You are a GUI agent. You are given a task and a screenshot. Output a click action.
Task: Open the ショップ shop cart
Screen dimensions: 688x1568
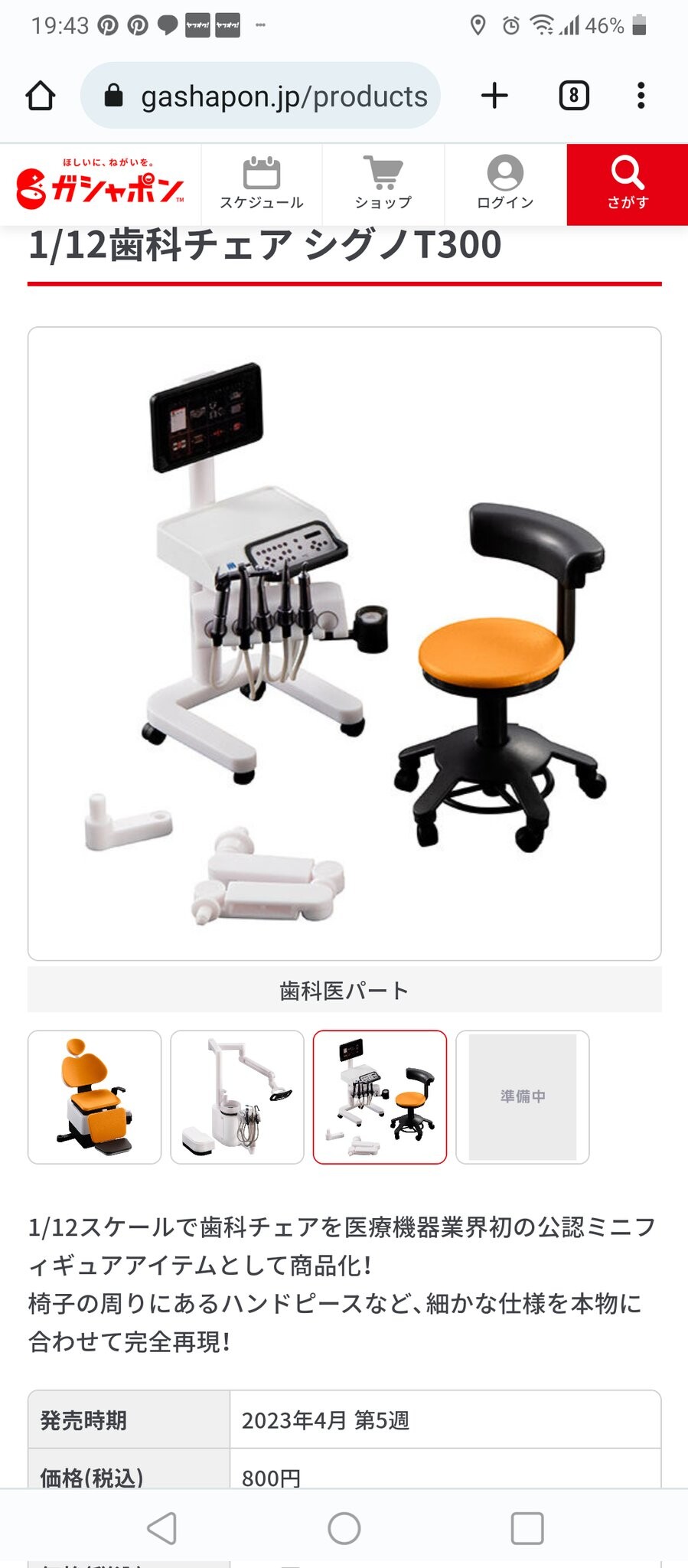click(383, 185)
